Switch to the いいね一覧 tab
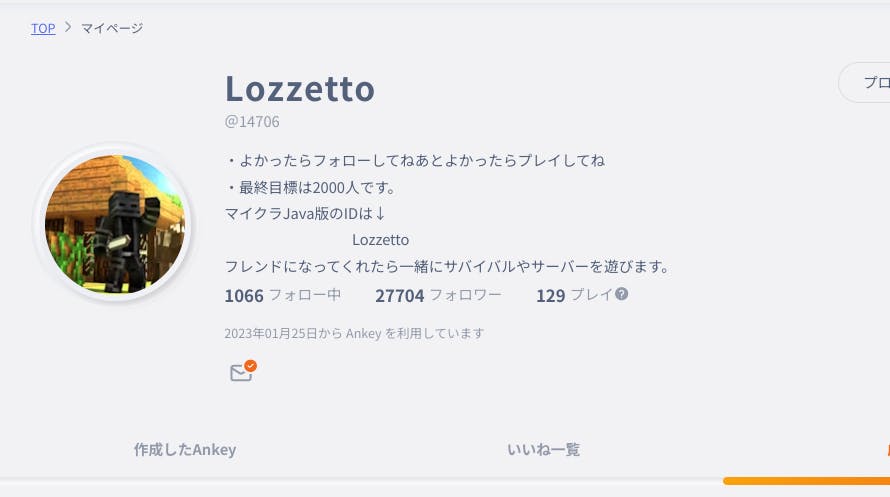The width and height of the screenshot is (890, 497). click(543, 450)
